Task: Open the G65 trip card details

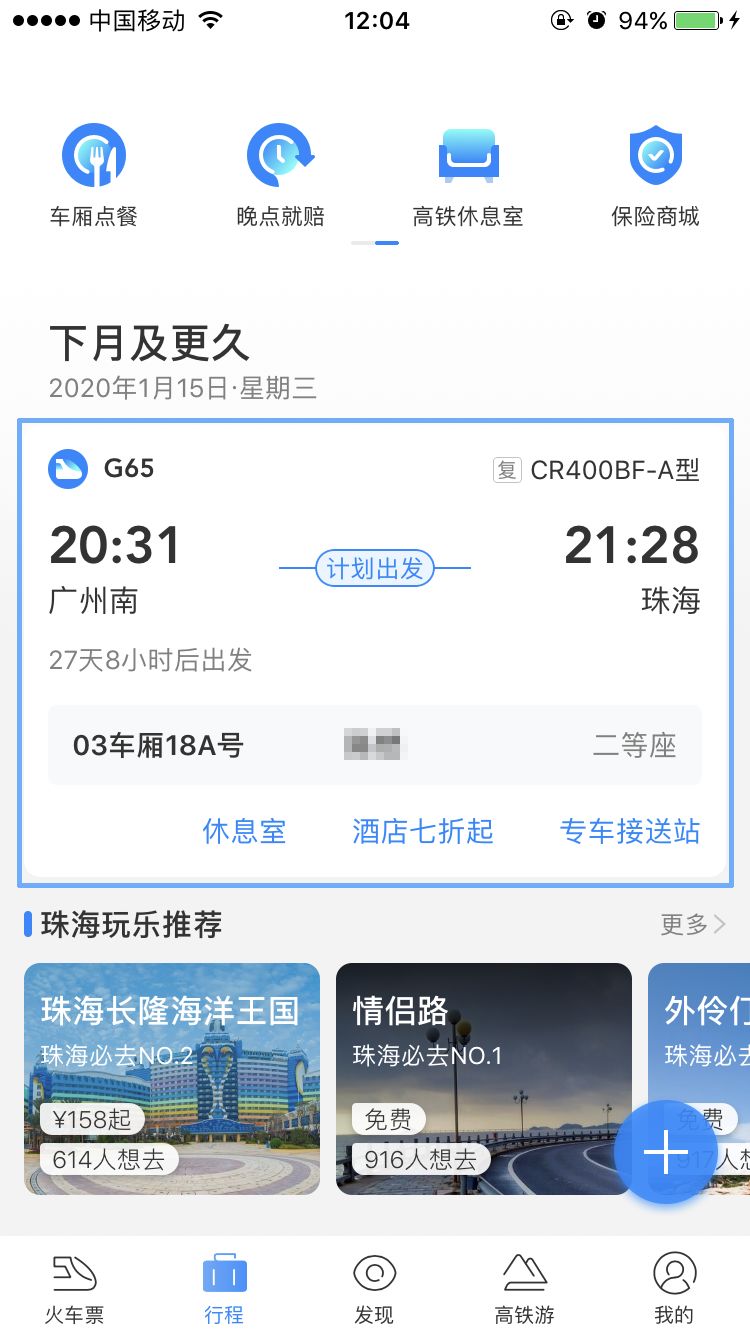Action: pos(375,580)
